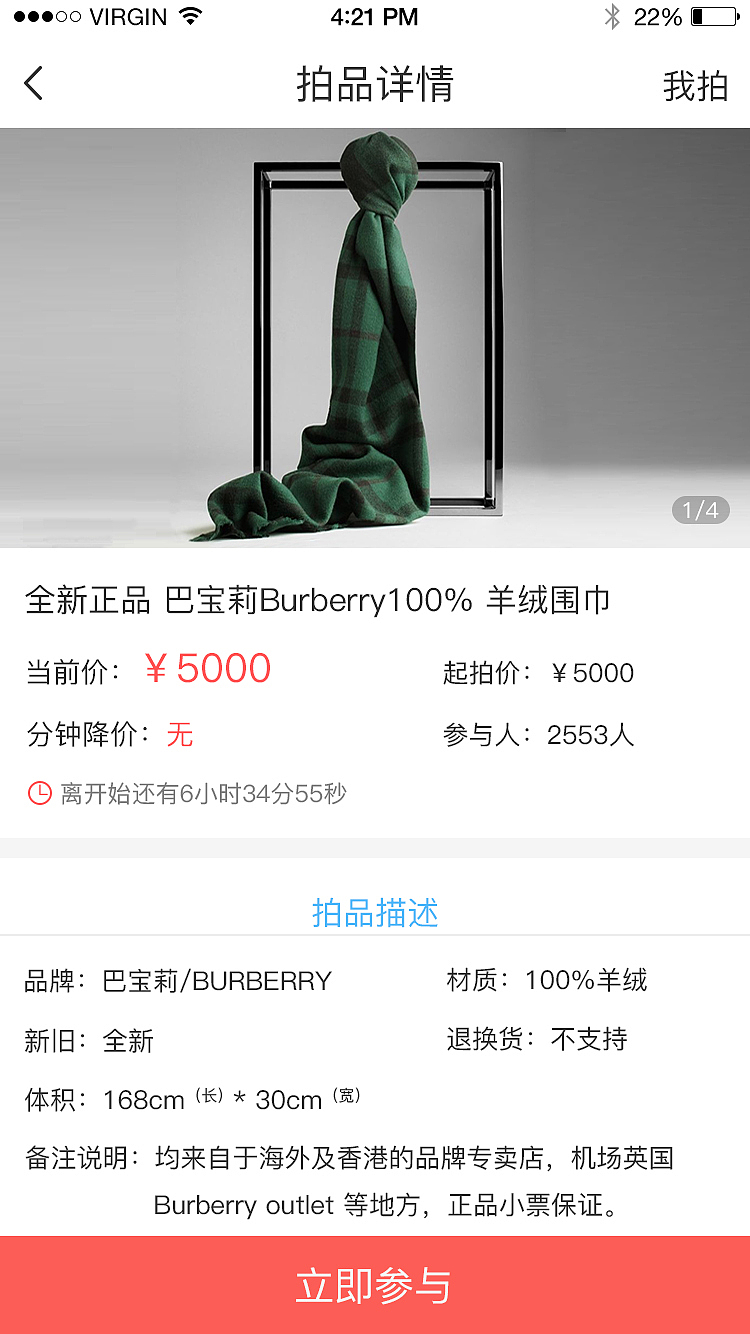
Task: Open the 我拍 section
Action: (x=695, y=85)
